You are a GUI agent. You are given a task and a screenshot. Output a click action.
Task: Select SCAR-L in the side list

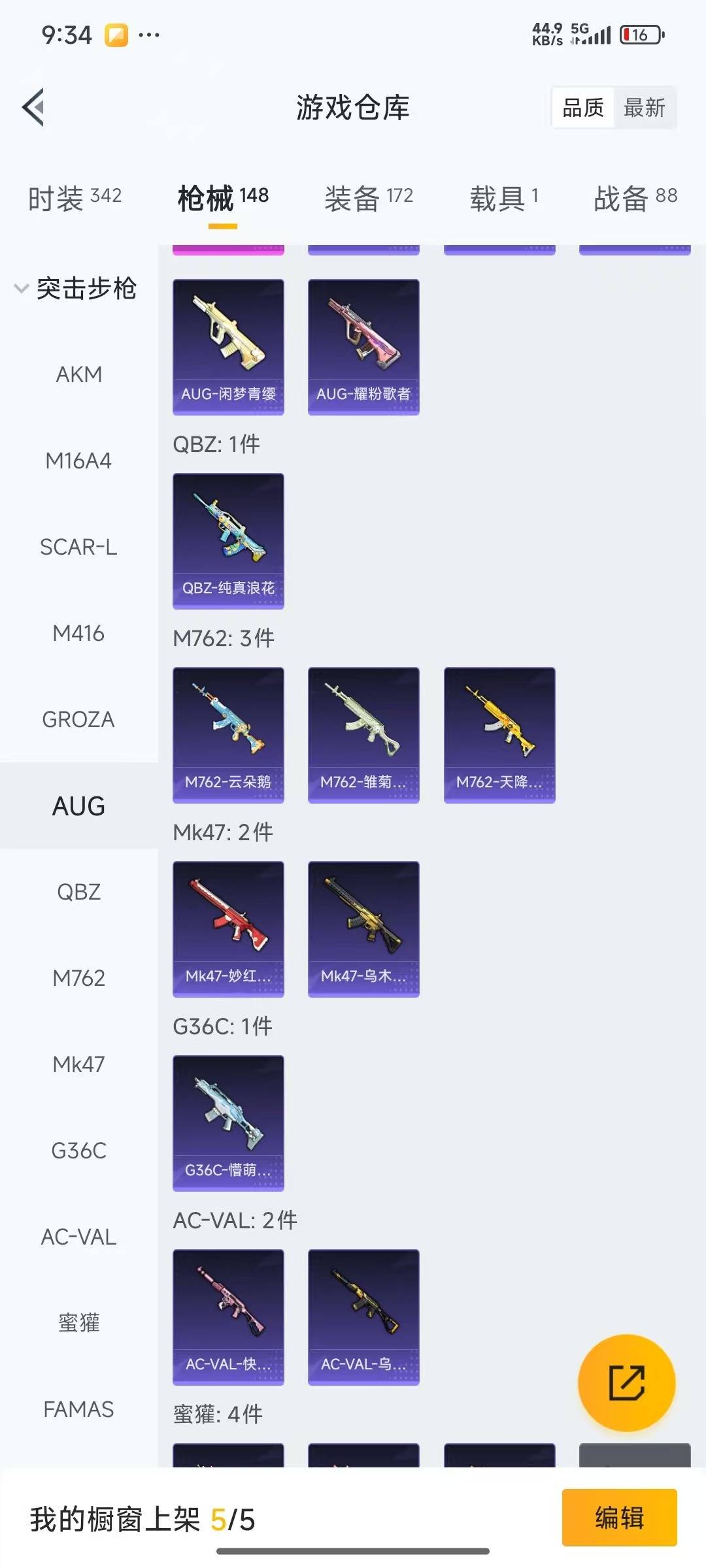pos(78,547)
